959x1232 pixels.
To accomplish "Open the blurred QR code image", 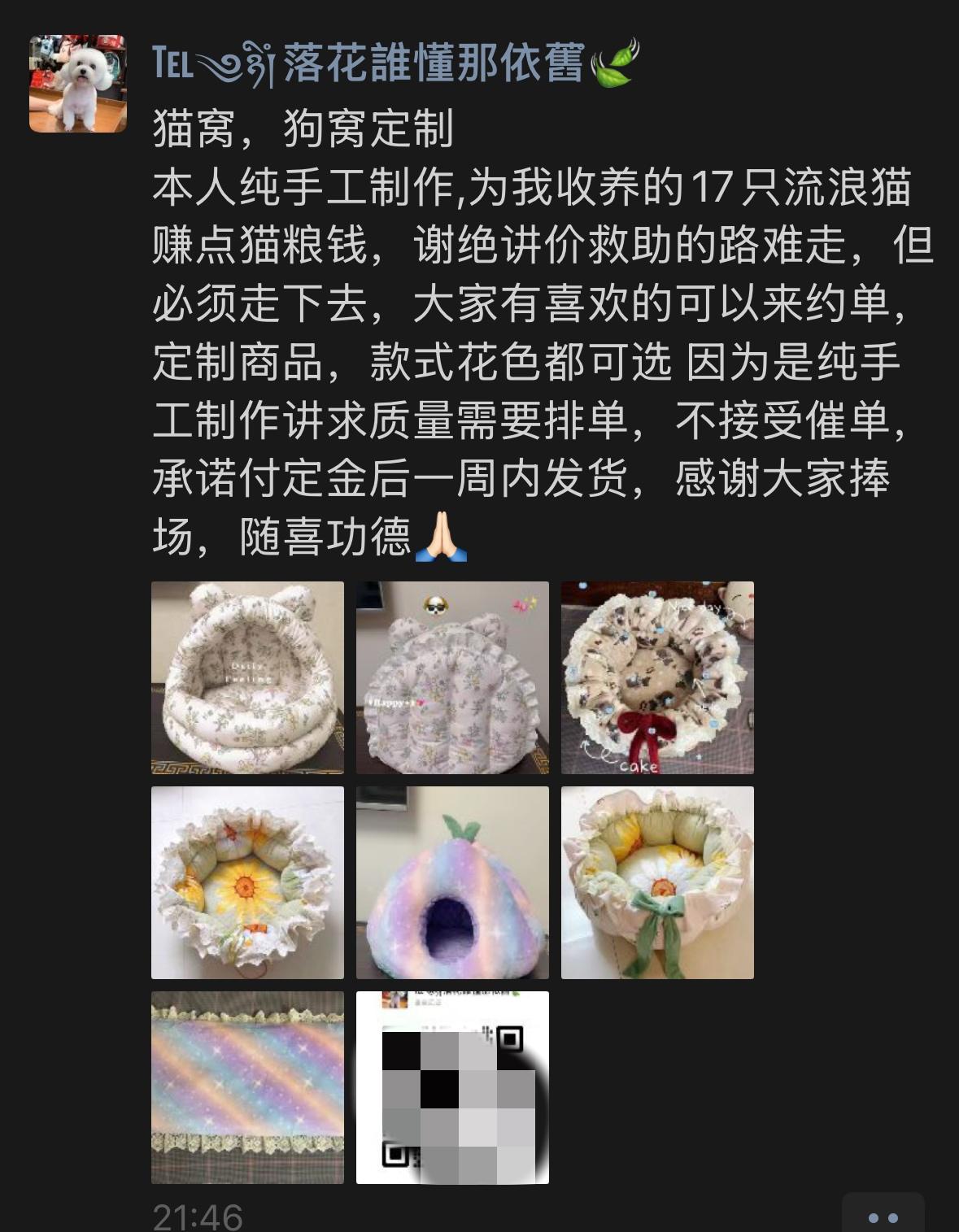I will pyautogui.click(x=452, y=1087).
